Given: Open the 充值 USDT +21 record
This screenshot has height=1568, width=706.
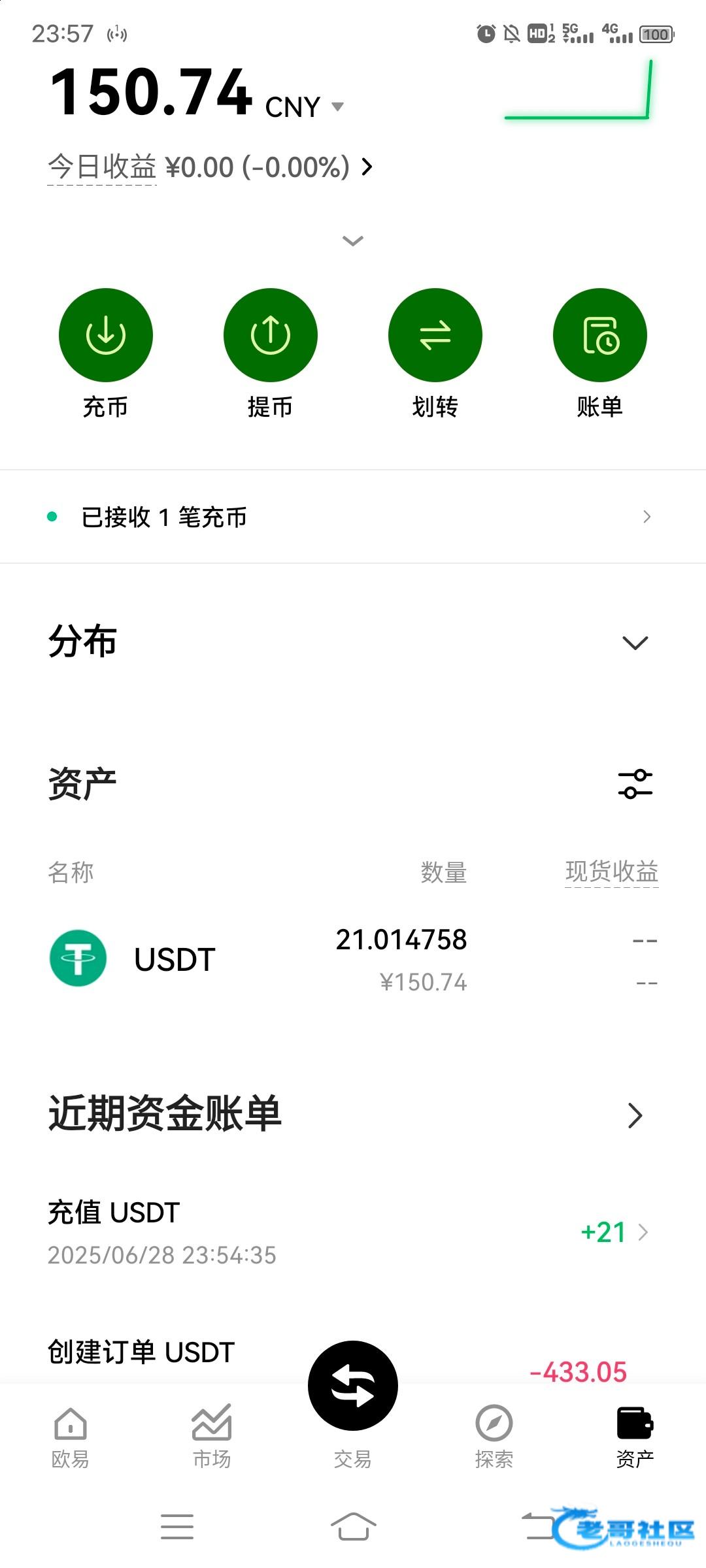Looking at the screenshot, I should [x=353, y=1233].
